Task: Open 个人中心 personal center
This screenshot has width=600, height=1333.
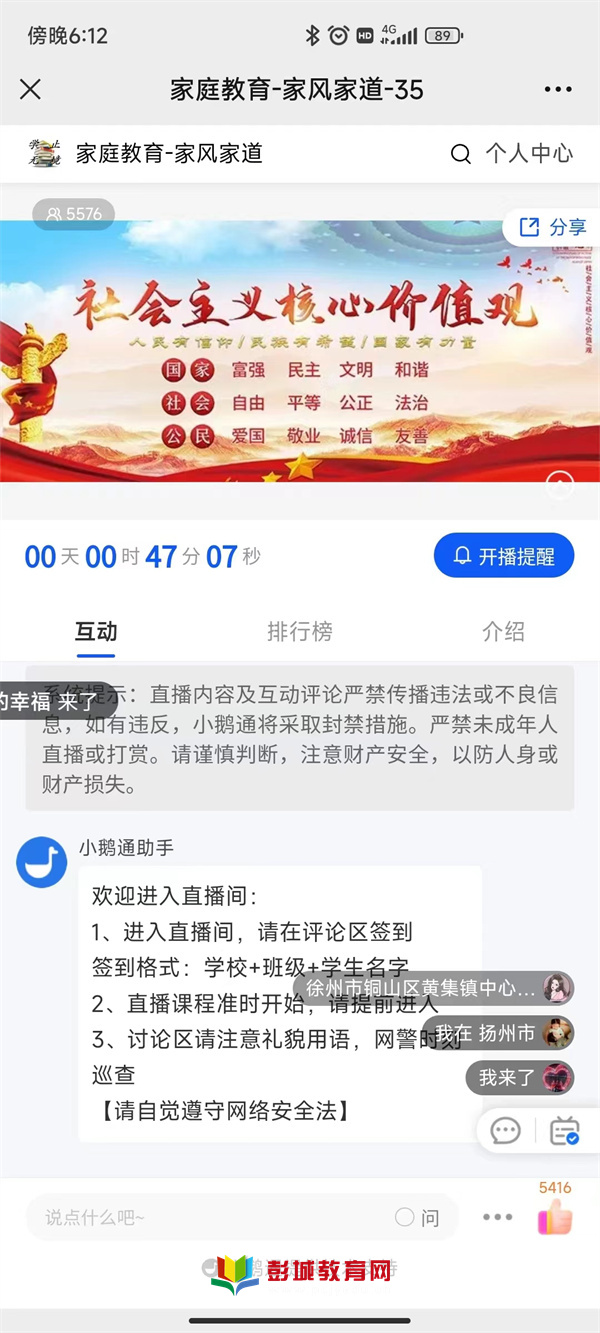Action: click(x=529, y=154)
